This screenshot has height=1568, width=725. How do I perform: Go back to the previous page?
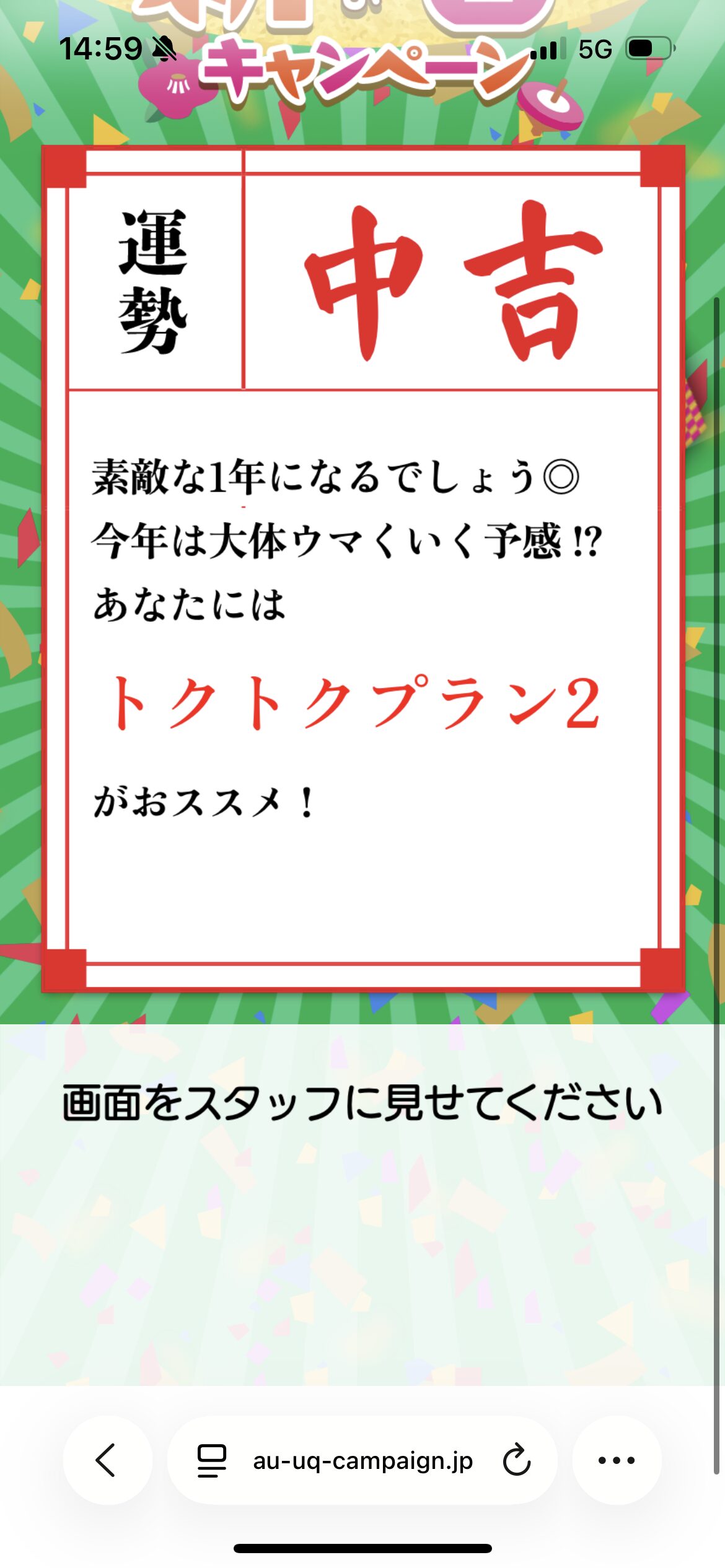[107, 1460]
